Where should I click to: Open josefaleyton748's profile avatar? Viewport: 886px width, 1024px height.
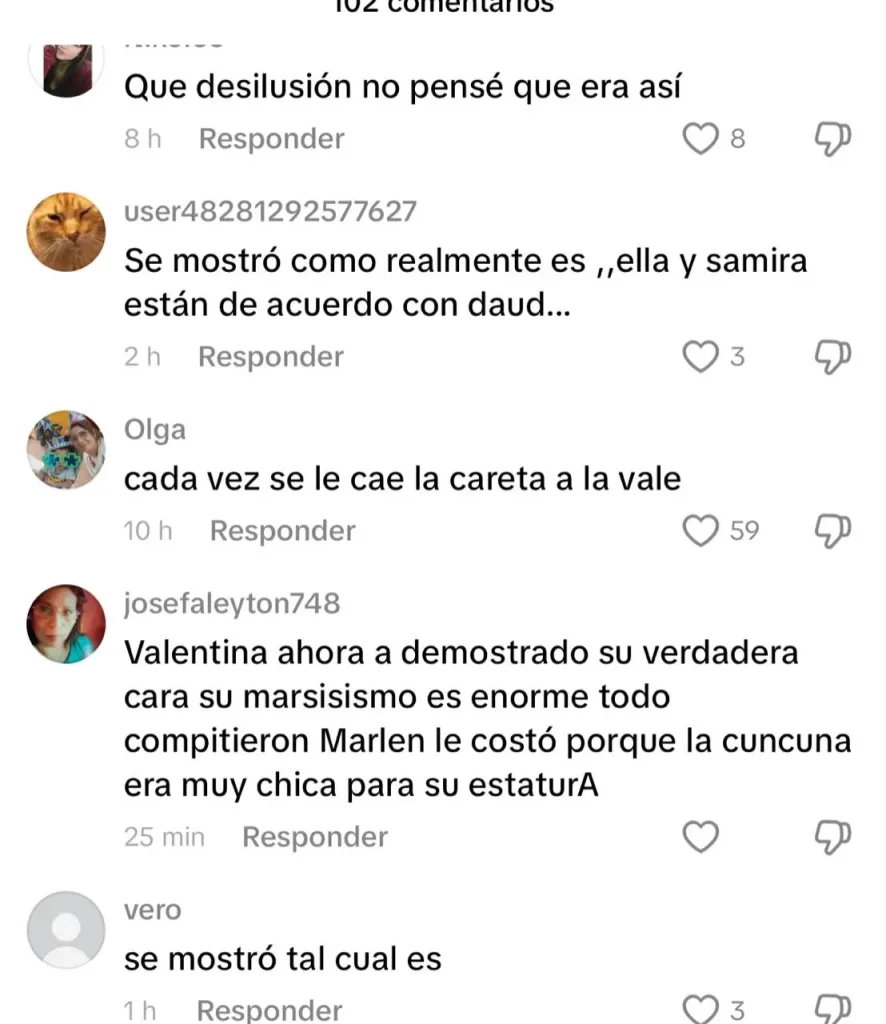pos(66,624)
